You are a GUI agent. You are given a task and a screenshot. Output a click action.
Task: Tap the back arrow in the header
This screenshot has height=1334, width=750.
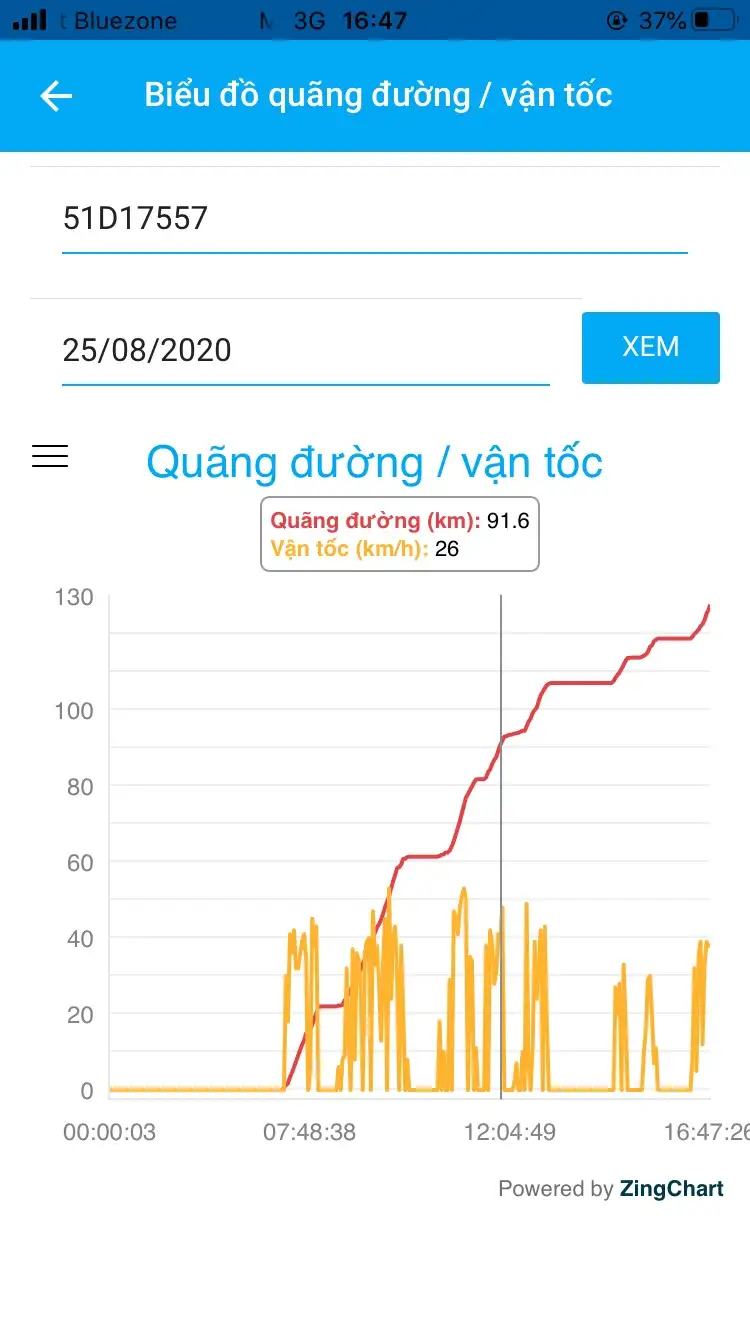click(x=56, y=95)
